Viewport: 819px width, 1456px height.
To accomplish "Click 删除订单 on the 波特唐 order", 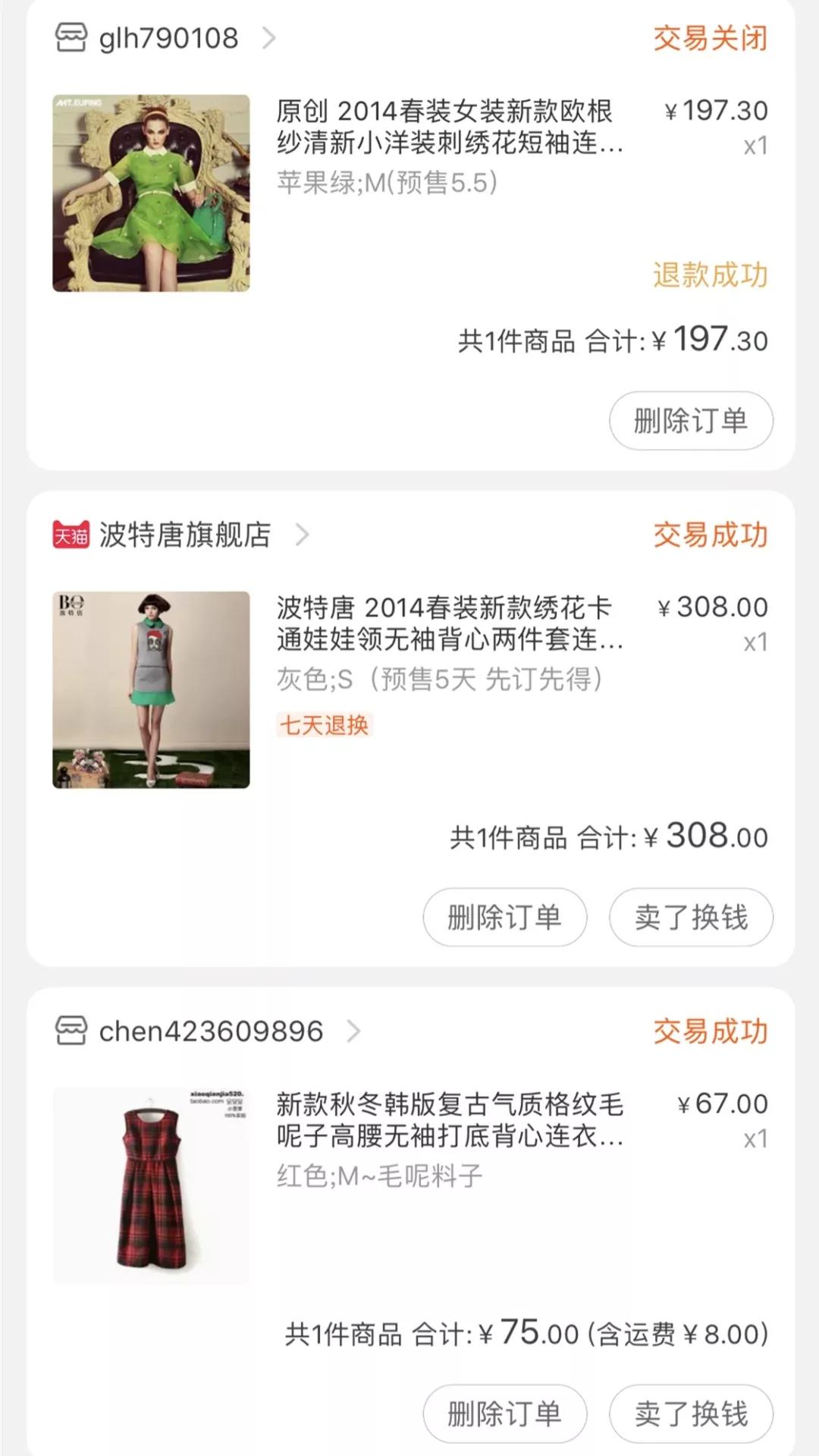I will 504,917.
